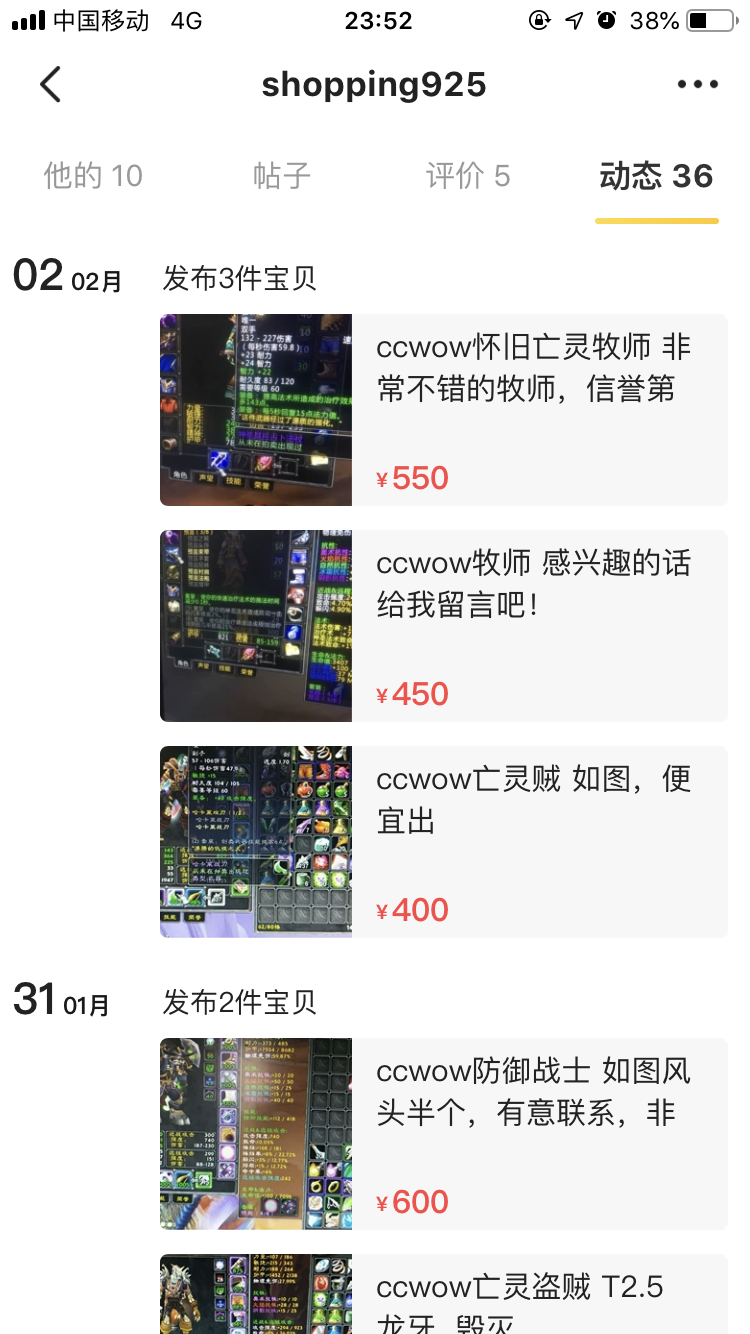Viewport: 750px width, 1334px height.
Task: Tap the cellular signal indicator
Action: pyautogui.click(x=27, y=18)
